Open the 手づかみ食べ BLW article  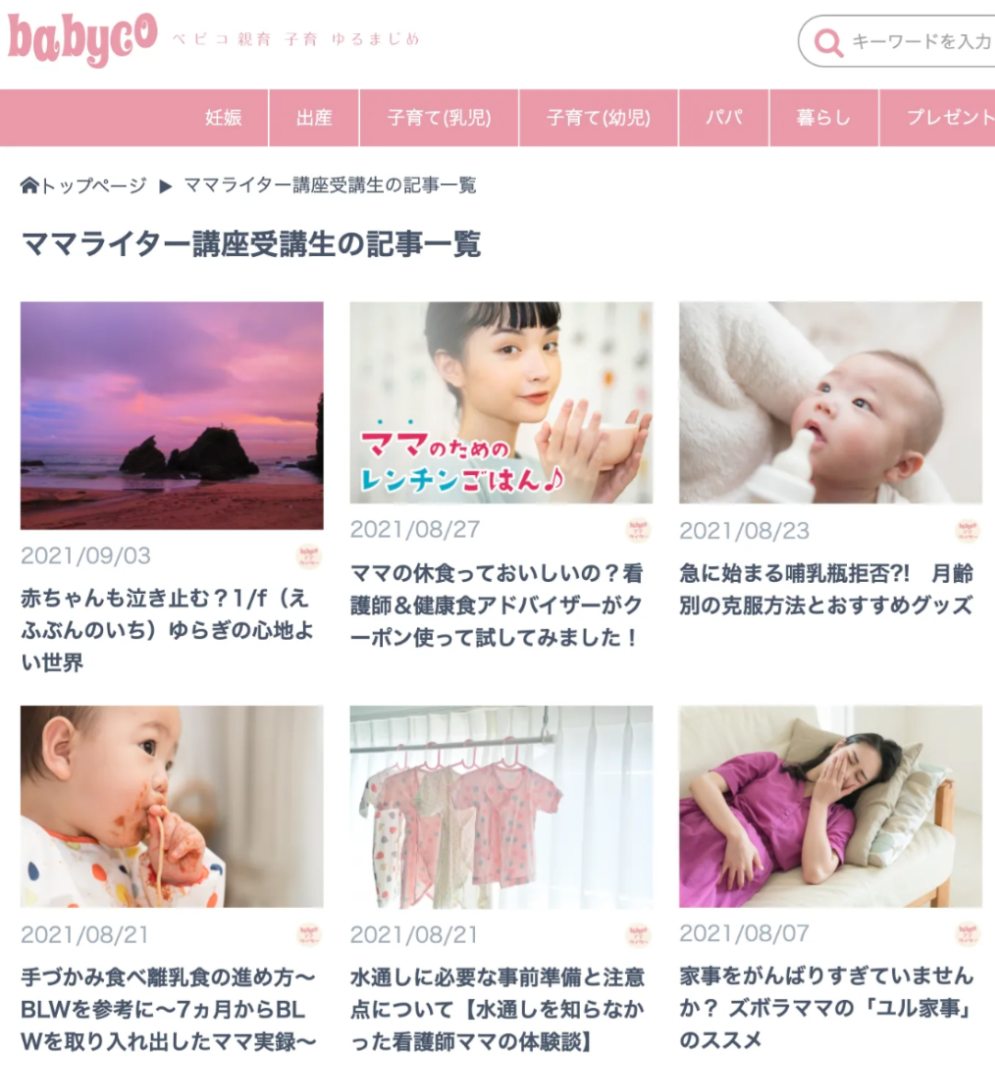(x=170, y=1008)
